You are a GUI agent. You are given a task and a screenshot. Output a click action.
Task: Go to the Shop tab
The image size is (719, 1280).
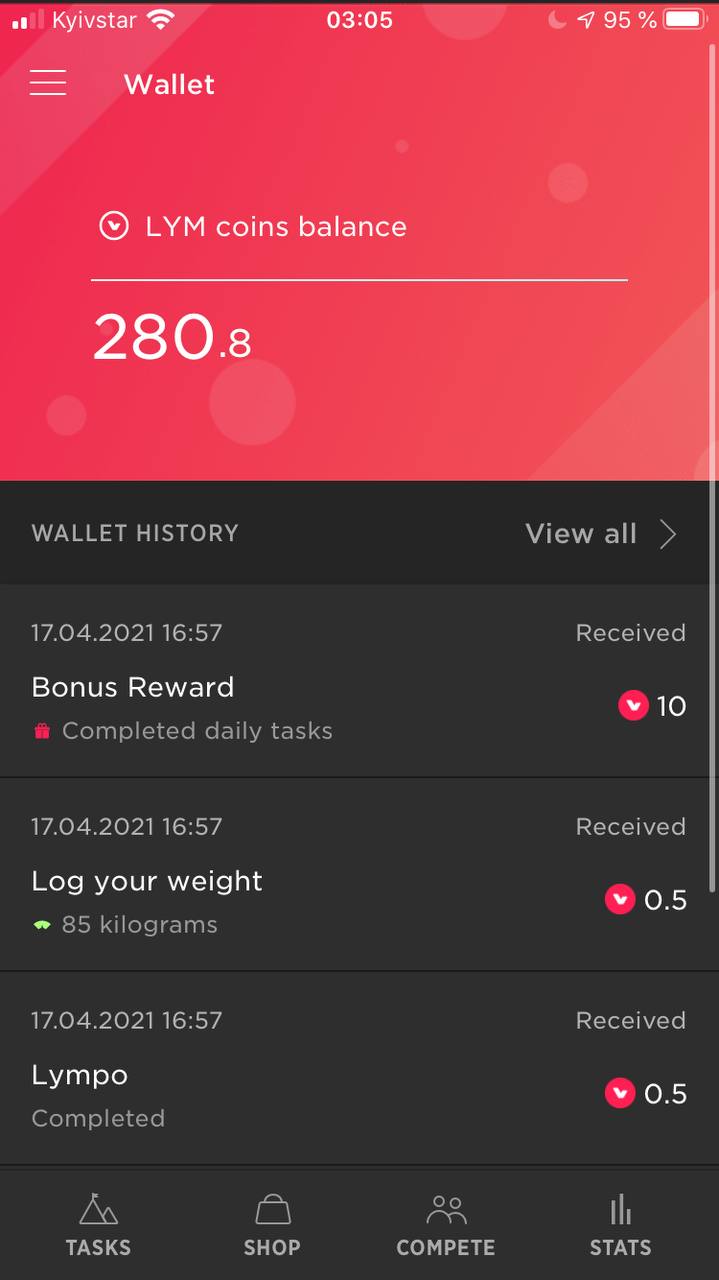click(x=272, y=1226)
